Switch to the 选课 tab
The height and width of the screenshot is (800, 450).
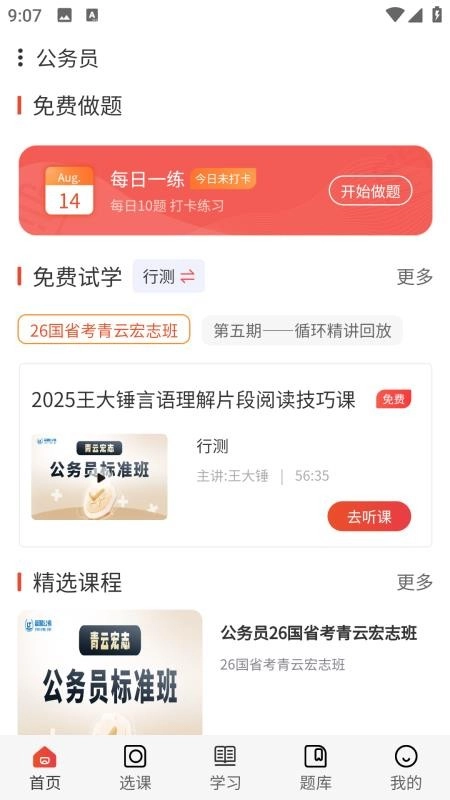click(135, 768)
